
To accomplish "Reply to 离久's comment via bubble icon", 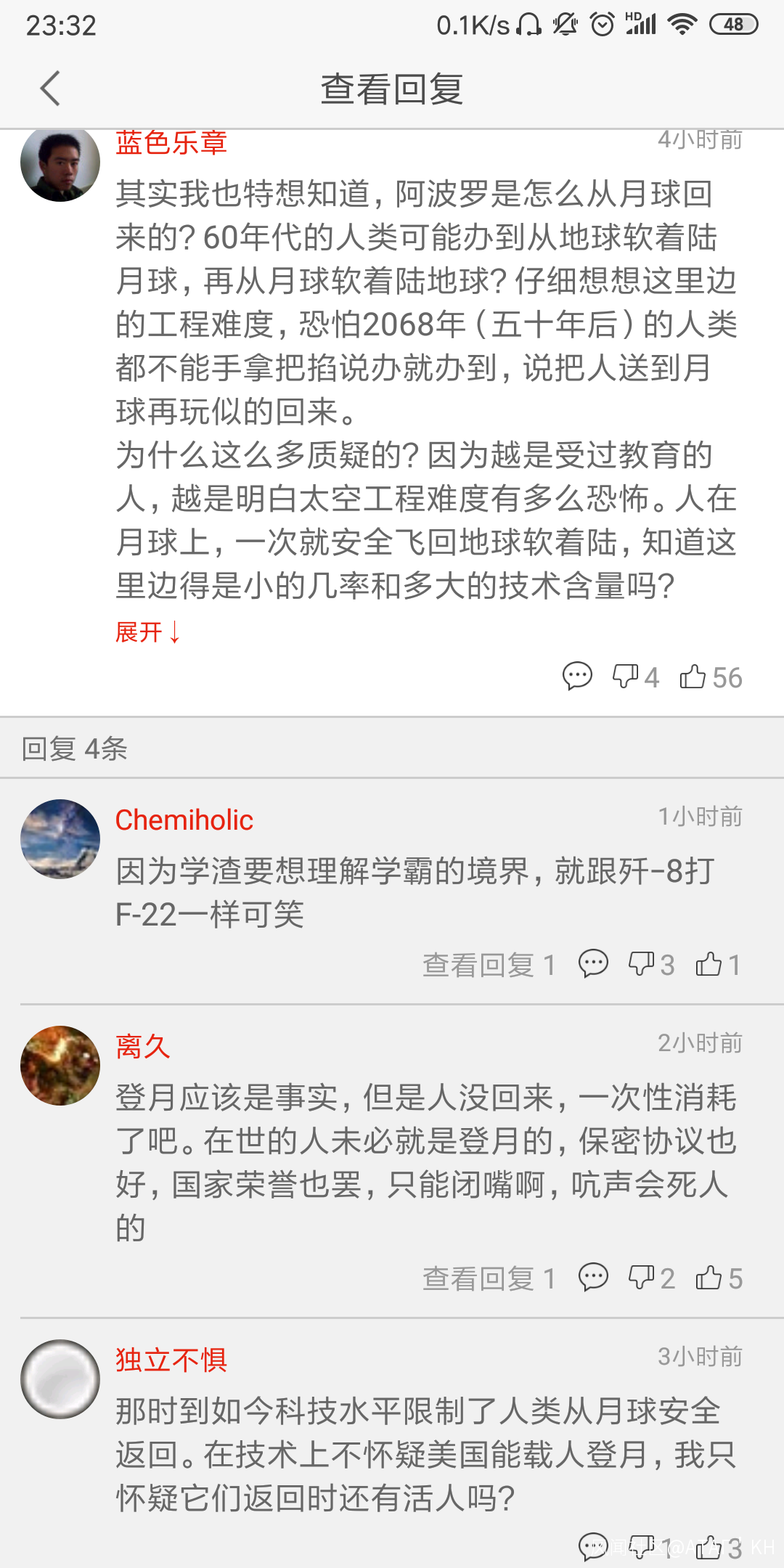I will point(593,1278).
